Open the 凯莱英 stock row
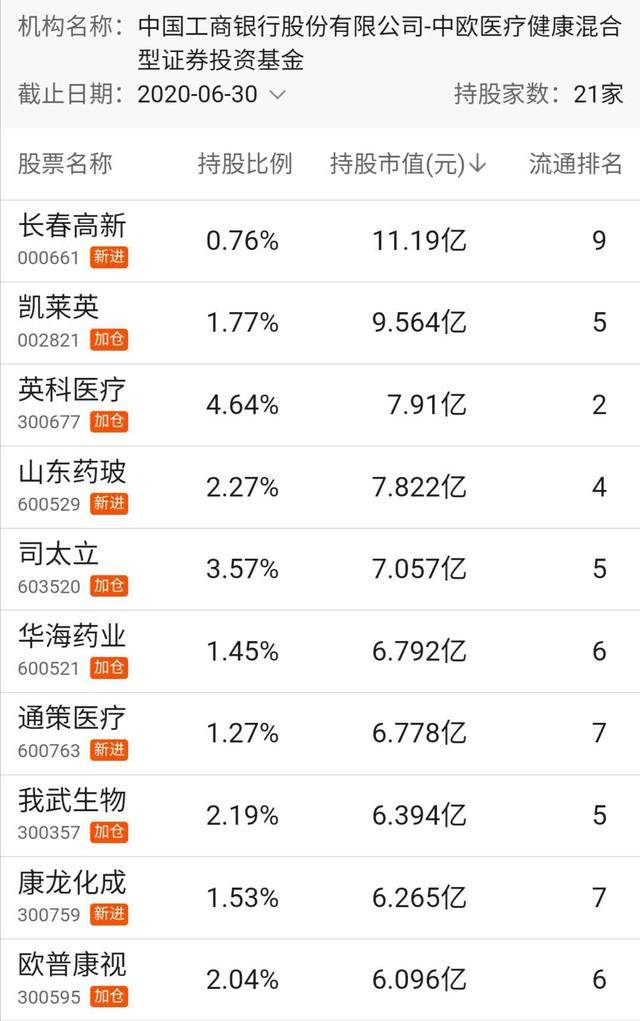 tap(60, 307)
